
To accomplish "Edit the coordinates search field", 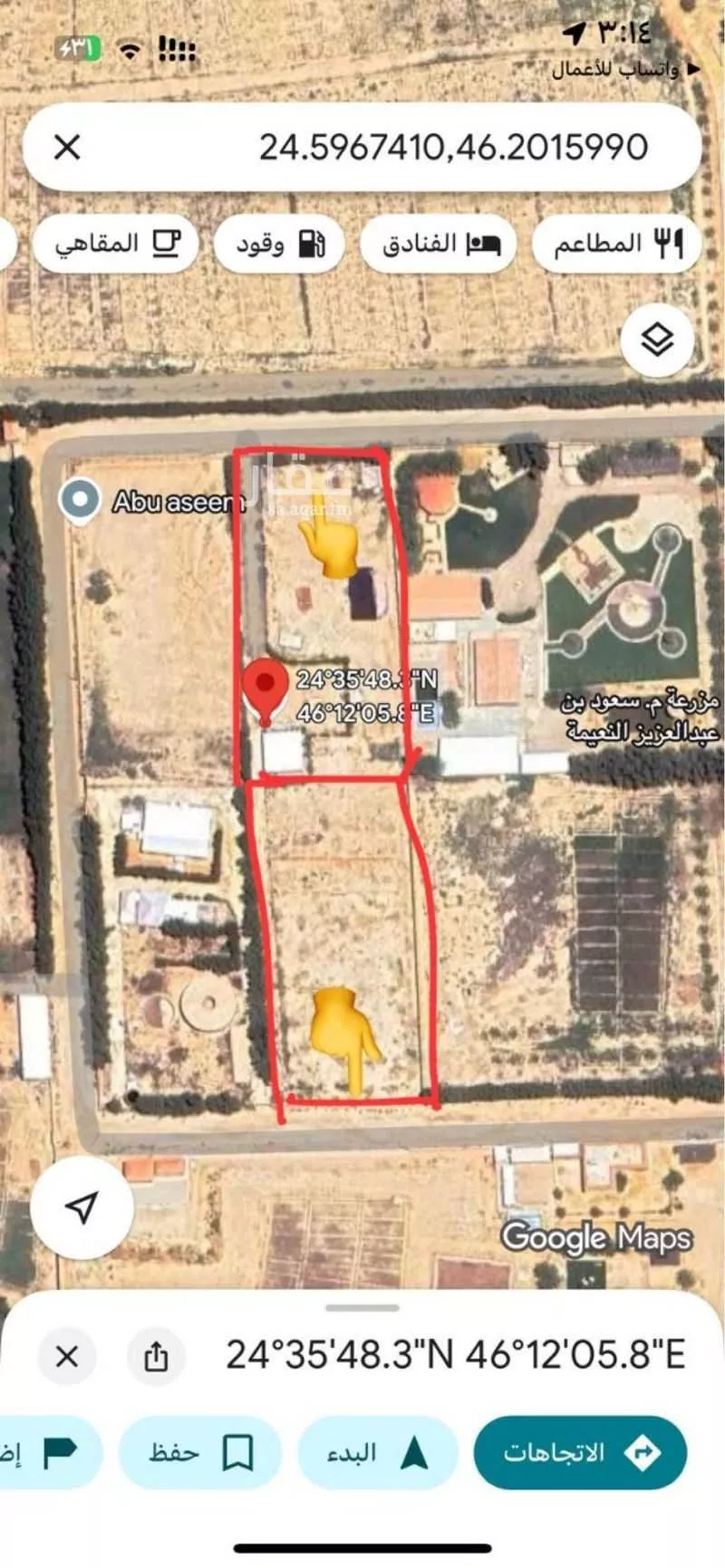I will point(453,147).
